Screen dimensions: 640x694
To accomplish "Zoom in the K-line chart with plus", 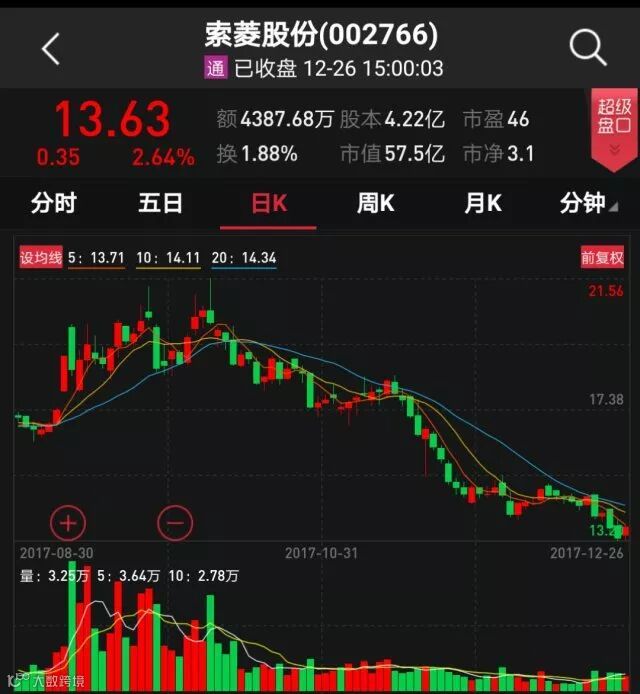I will (68, 522).
